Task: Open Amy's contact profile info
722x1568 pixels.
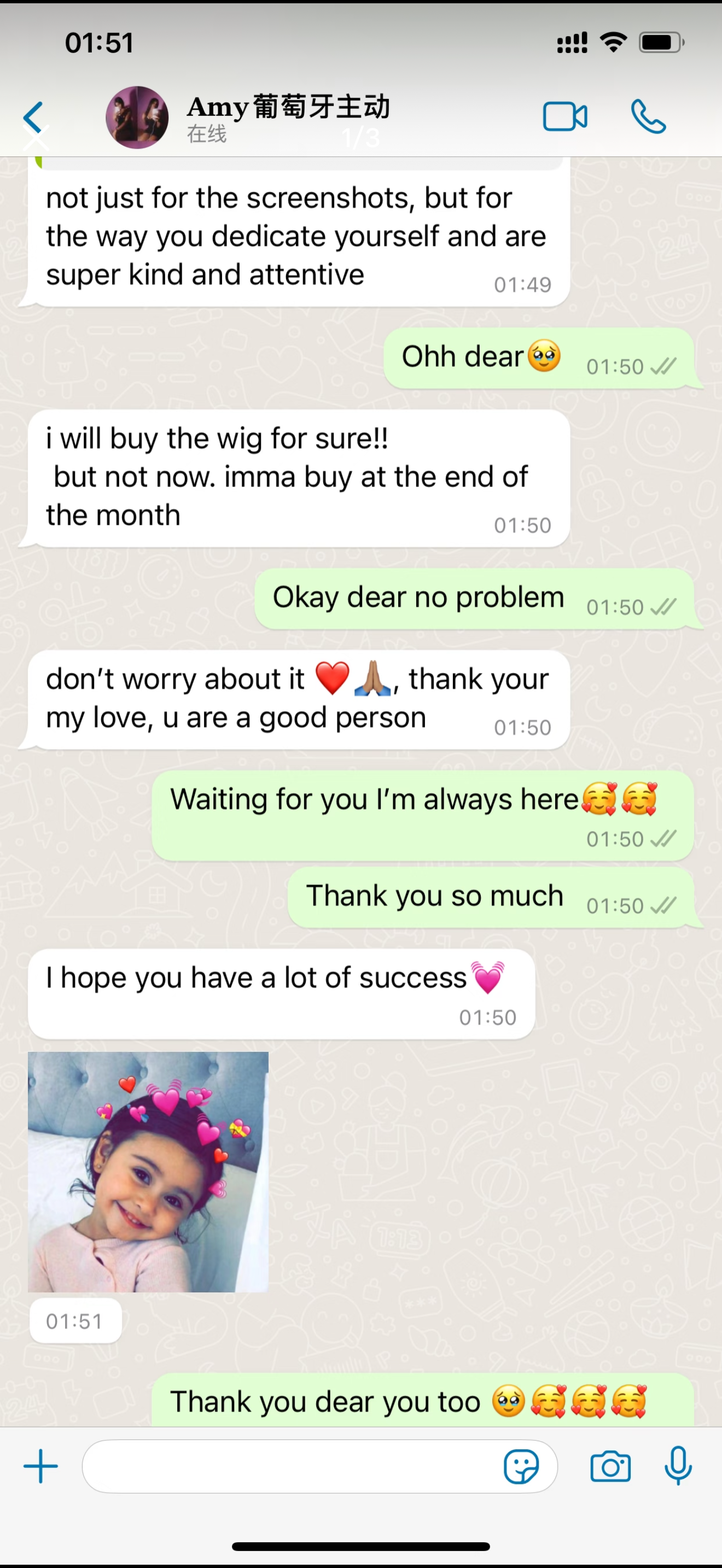Action: point(287,116)
